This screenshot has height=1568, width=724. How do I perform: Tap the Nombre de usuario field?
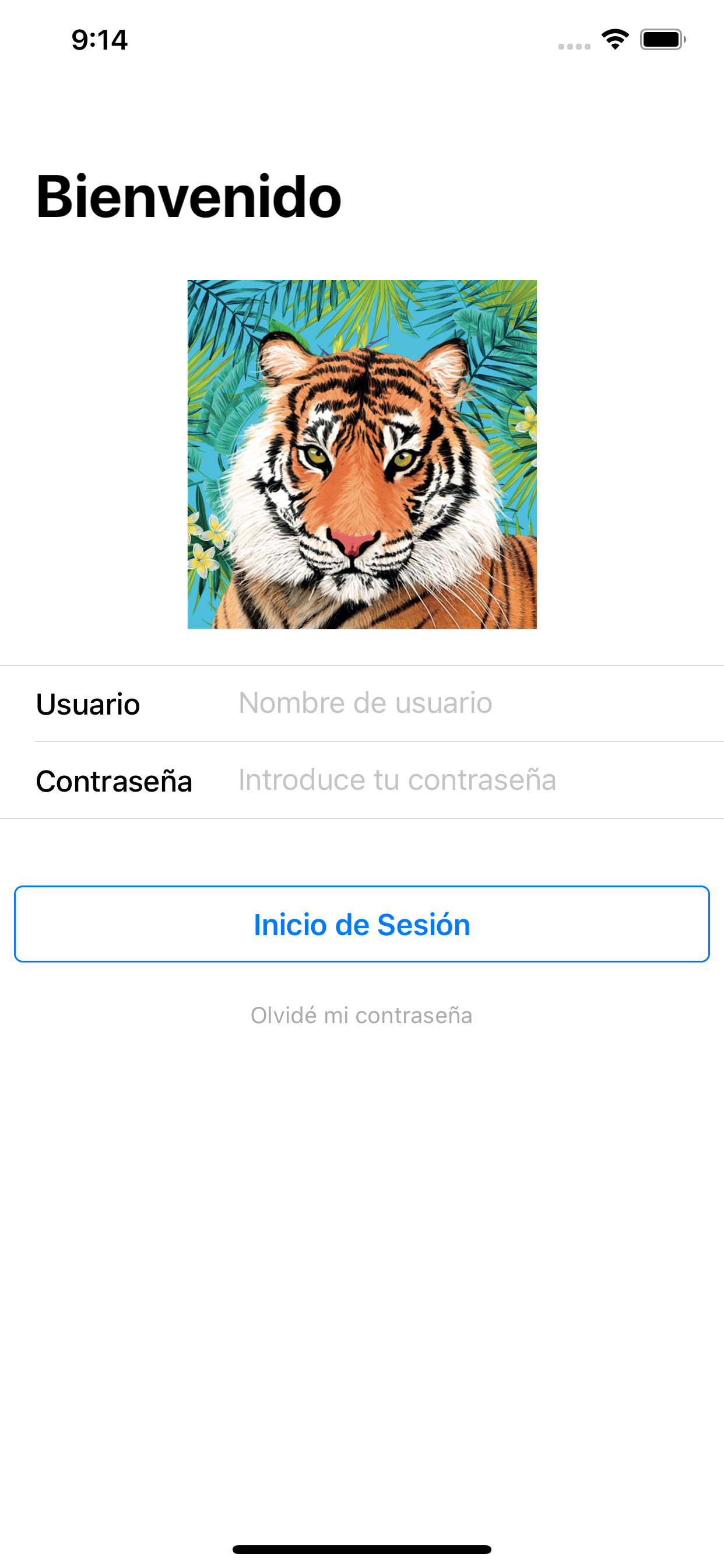point(475,703)
